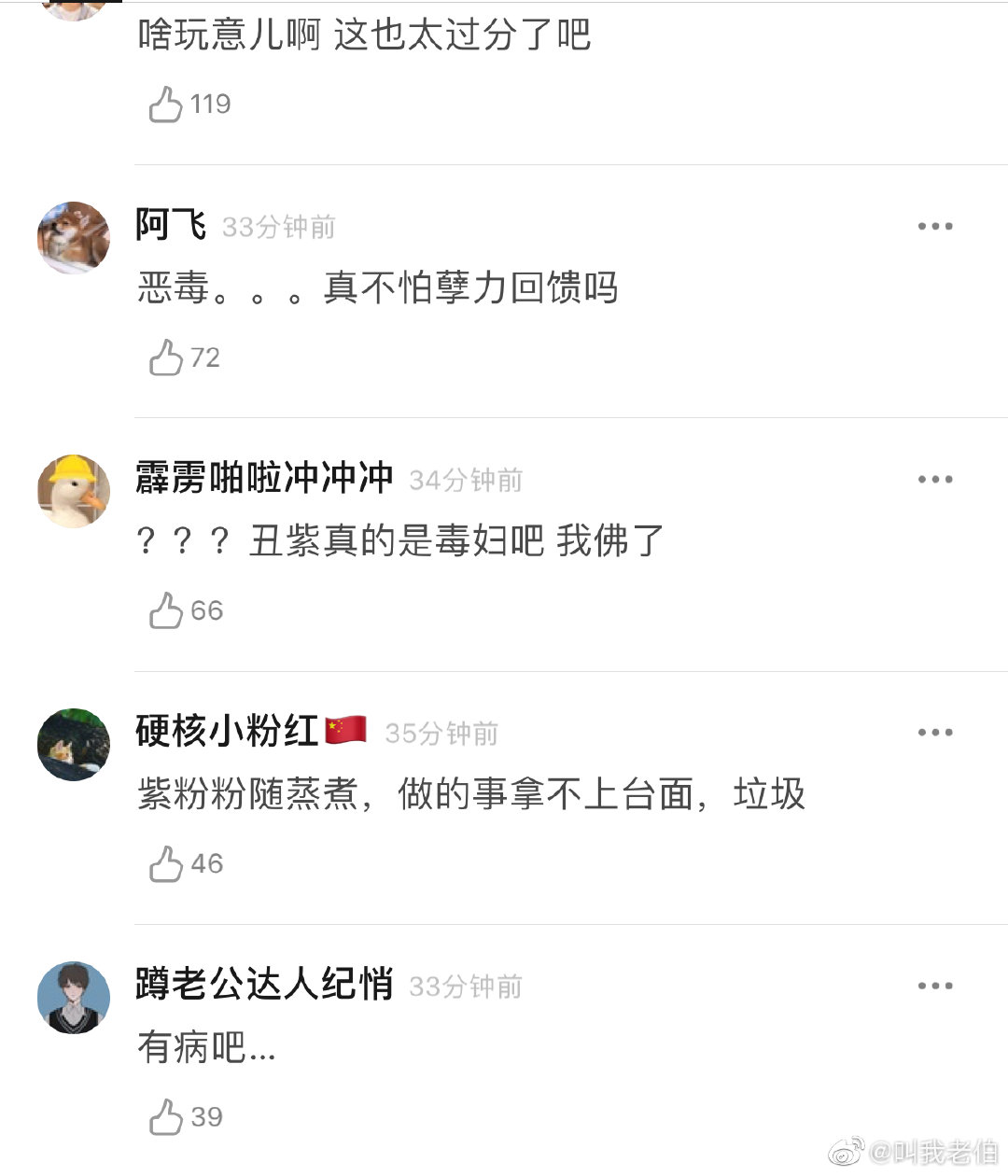Like 阿飞's comment
The height and width of the screenshot is (1176, 1008).
pyautogui.click(x=166, y=357)
